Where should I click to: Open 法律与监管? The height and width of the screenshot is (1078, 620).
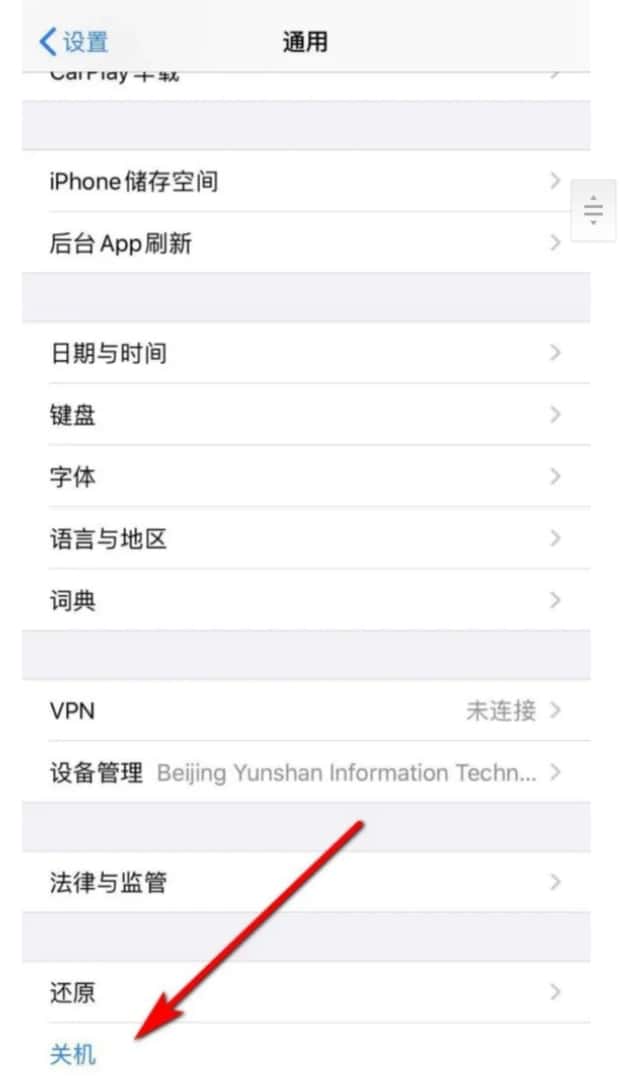(300, 883)
